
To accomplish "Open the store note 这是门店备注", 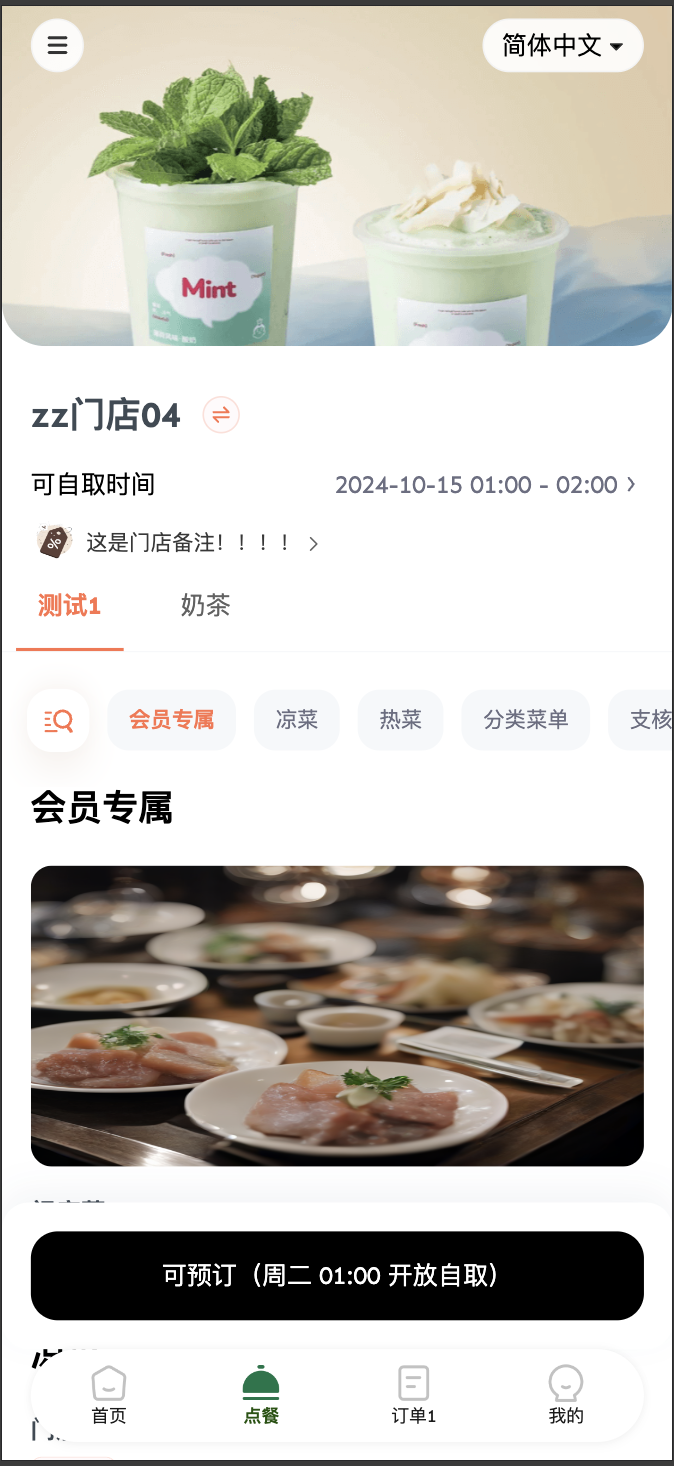I will coord(190,543).
